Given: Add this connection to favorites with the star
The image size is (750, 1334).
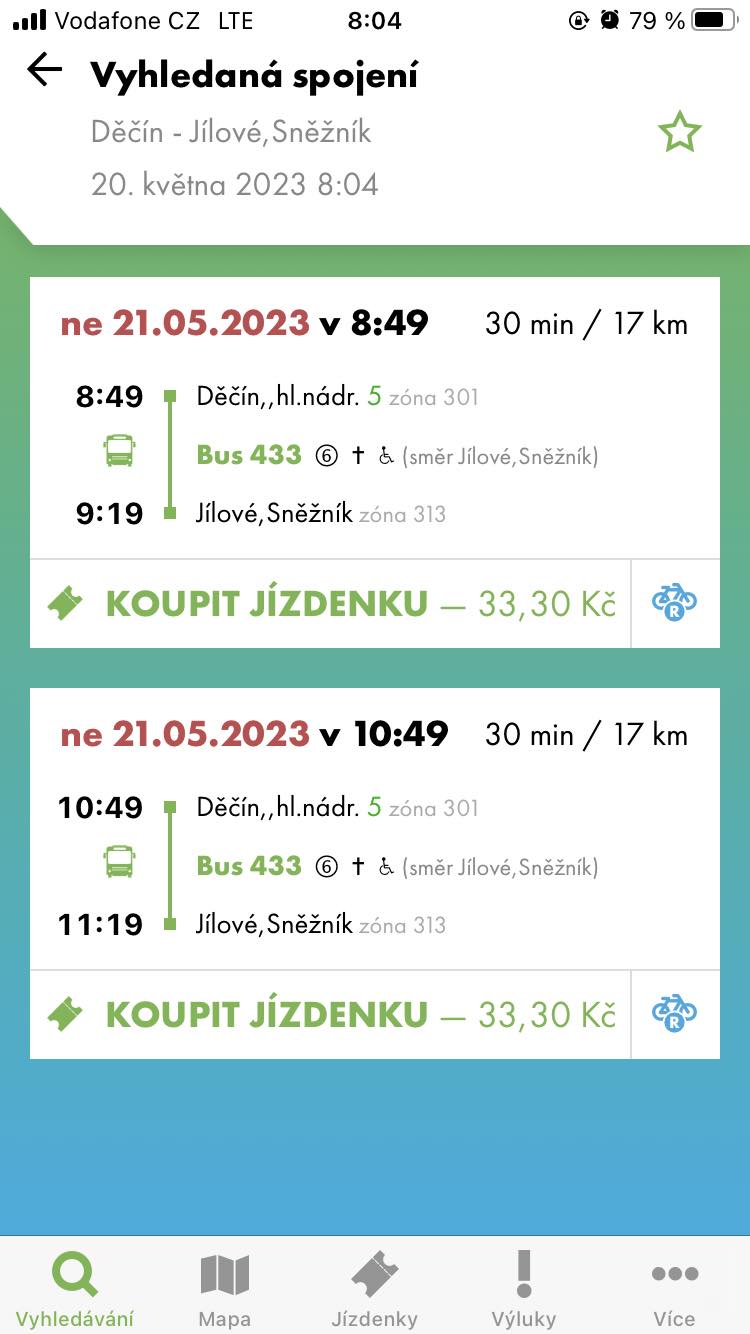Looking at the screenshot, I should tap(679, 133).
